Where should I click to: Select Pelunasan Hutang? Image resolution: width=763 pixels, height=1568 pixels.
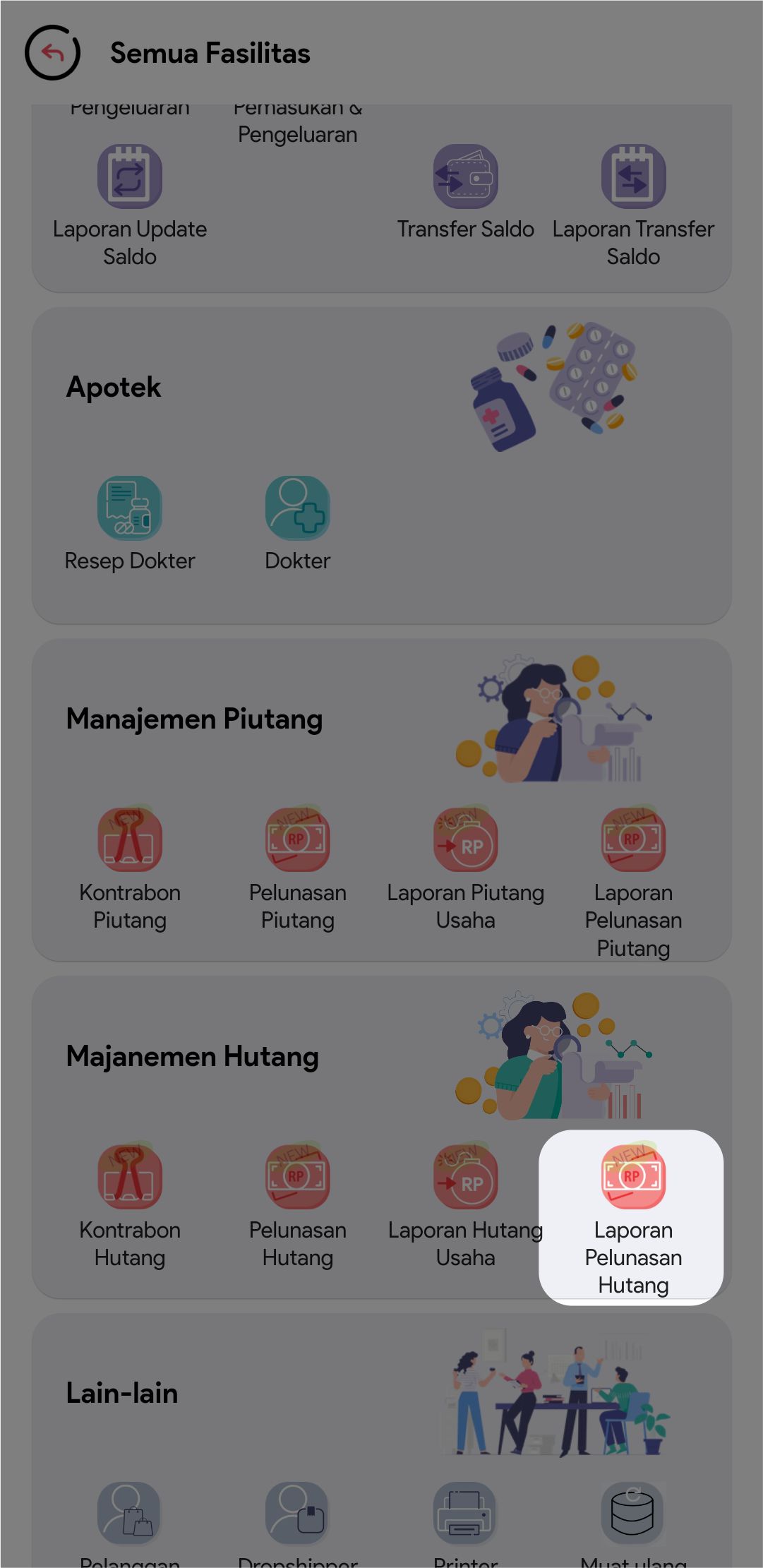(x=297, y=1177)
